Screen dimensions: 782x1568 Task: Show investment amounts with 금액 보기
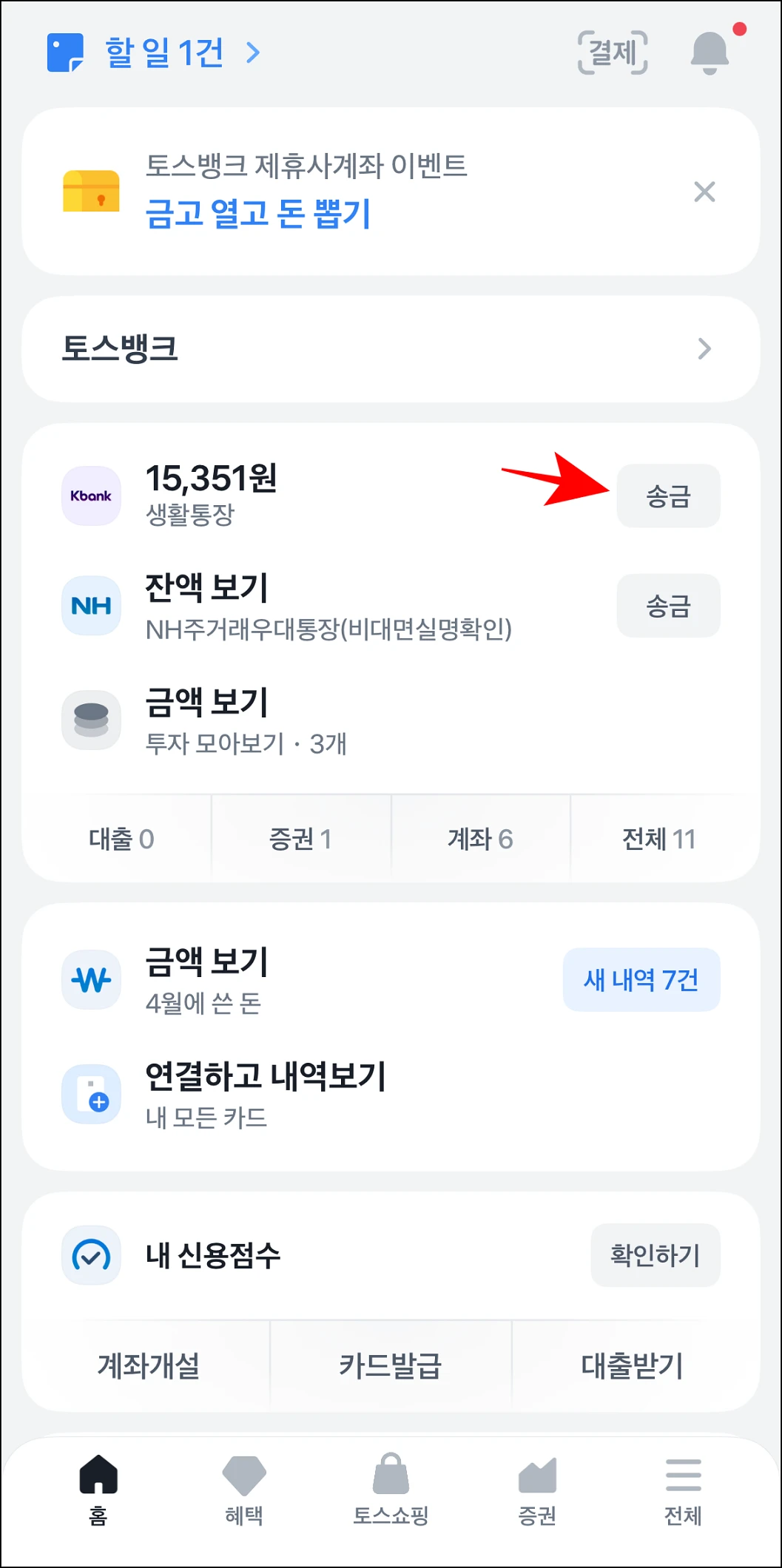[205, 703]
